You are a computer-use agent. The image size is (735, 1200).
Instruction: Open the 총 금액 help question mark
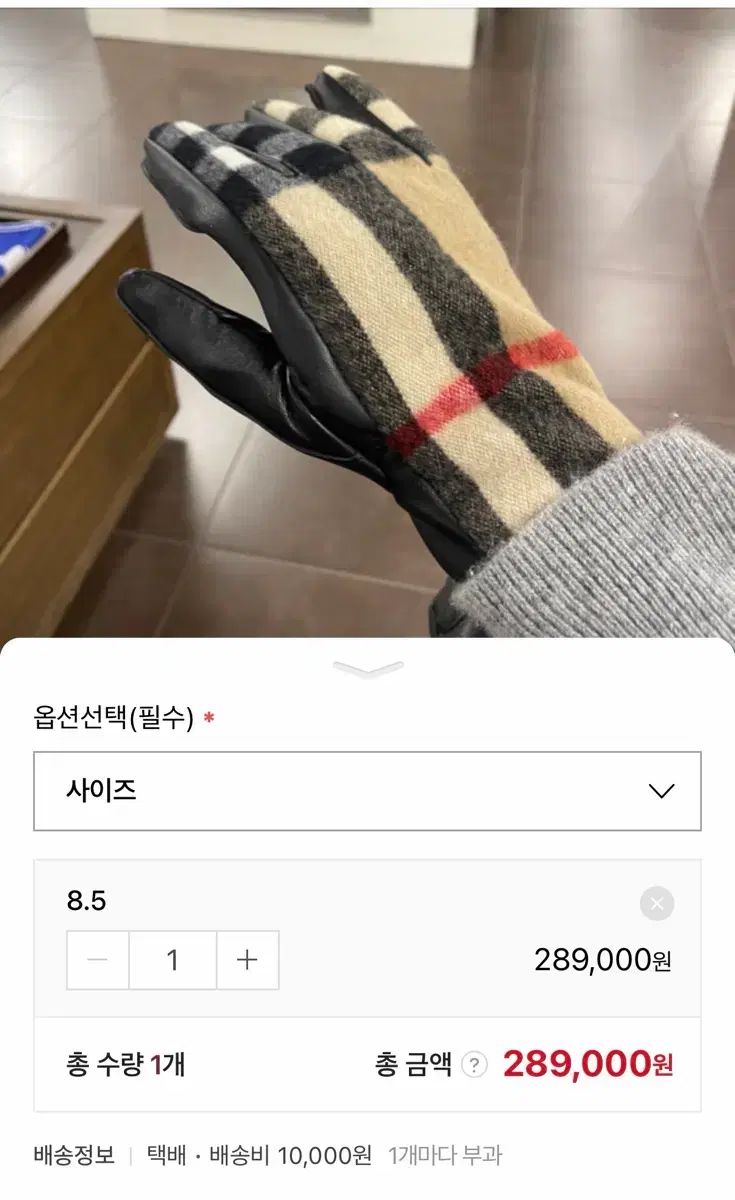click(475, 1065)
